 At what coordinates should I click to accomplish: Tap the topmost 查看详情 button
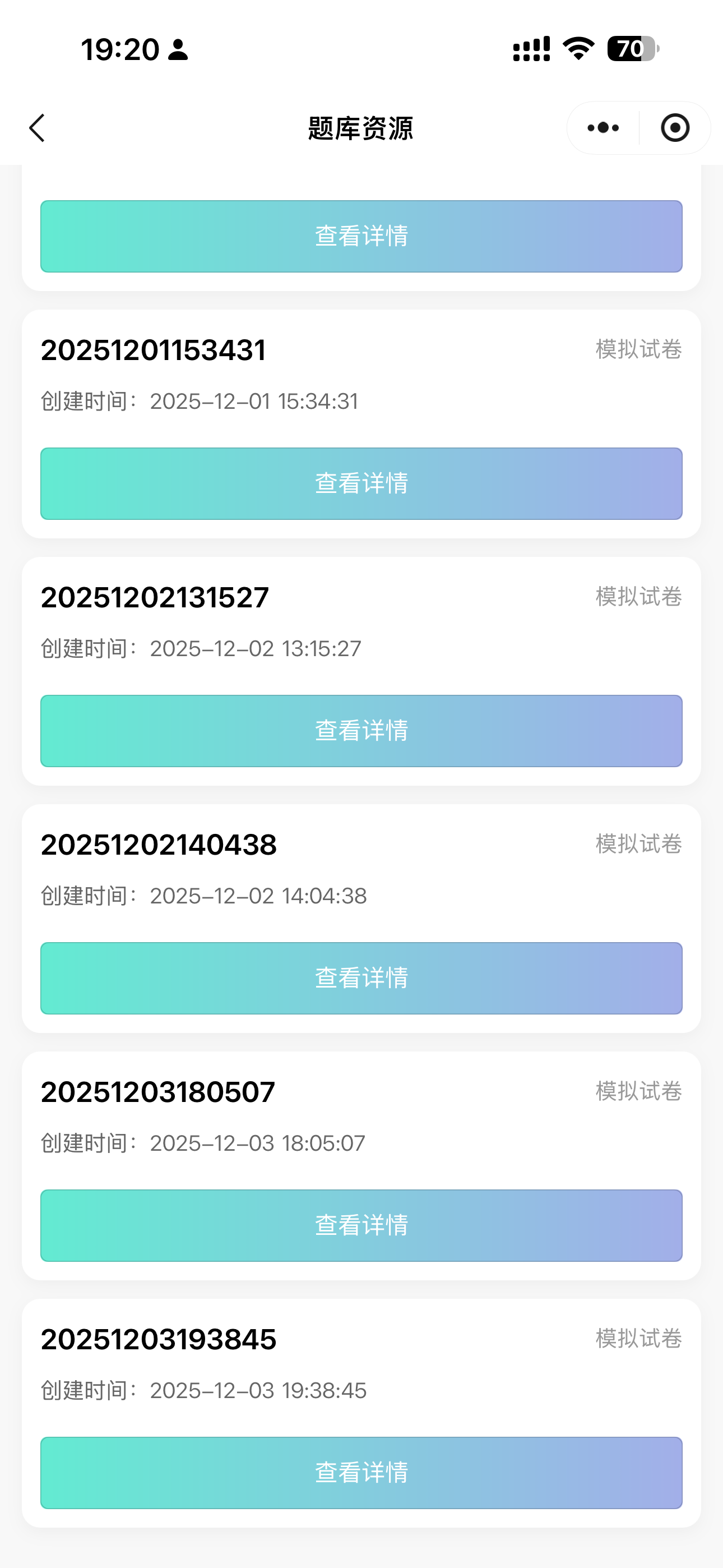[361, 236]
